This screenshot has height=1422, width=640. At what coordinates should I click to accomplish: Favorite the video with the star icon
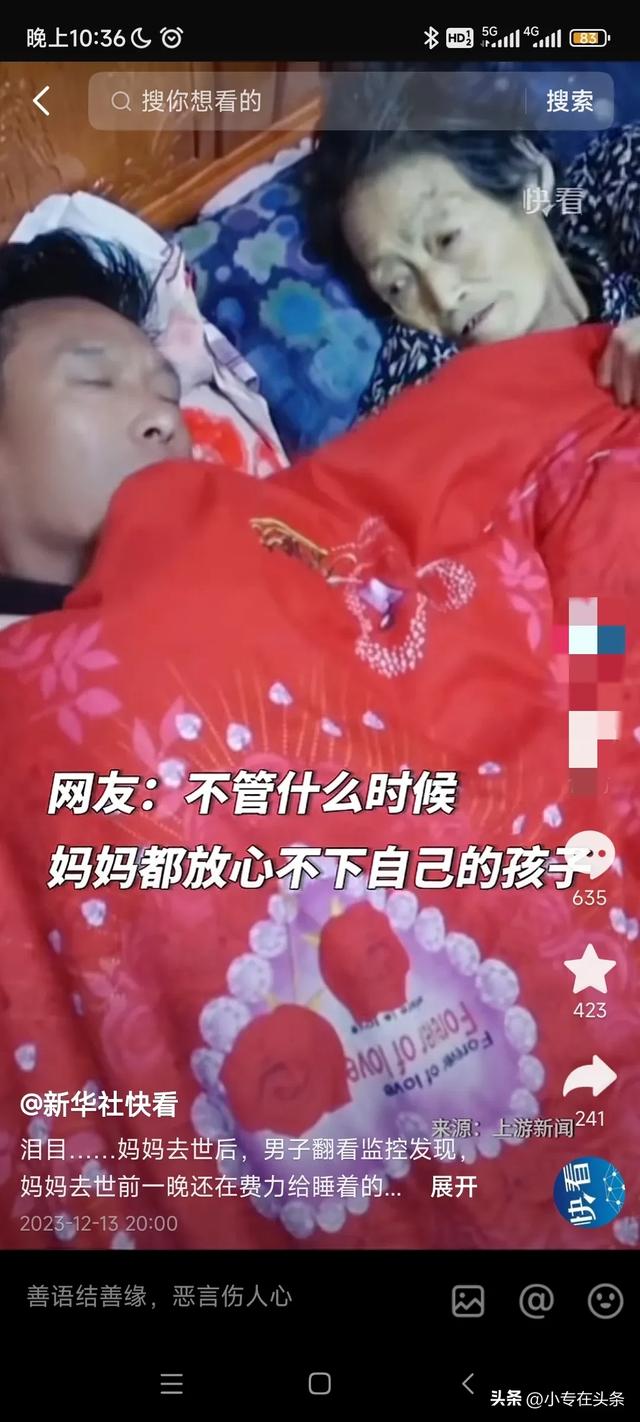pos(589,970)
